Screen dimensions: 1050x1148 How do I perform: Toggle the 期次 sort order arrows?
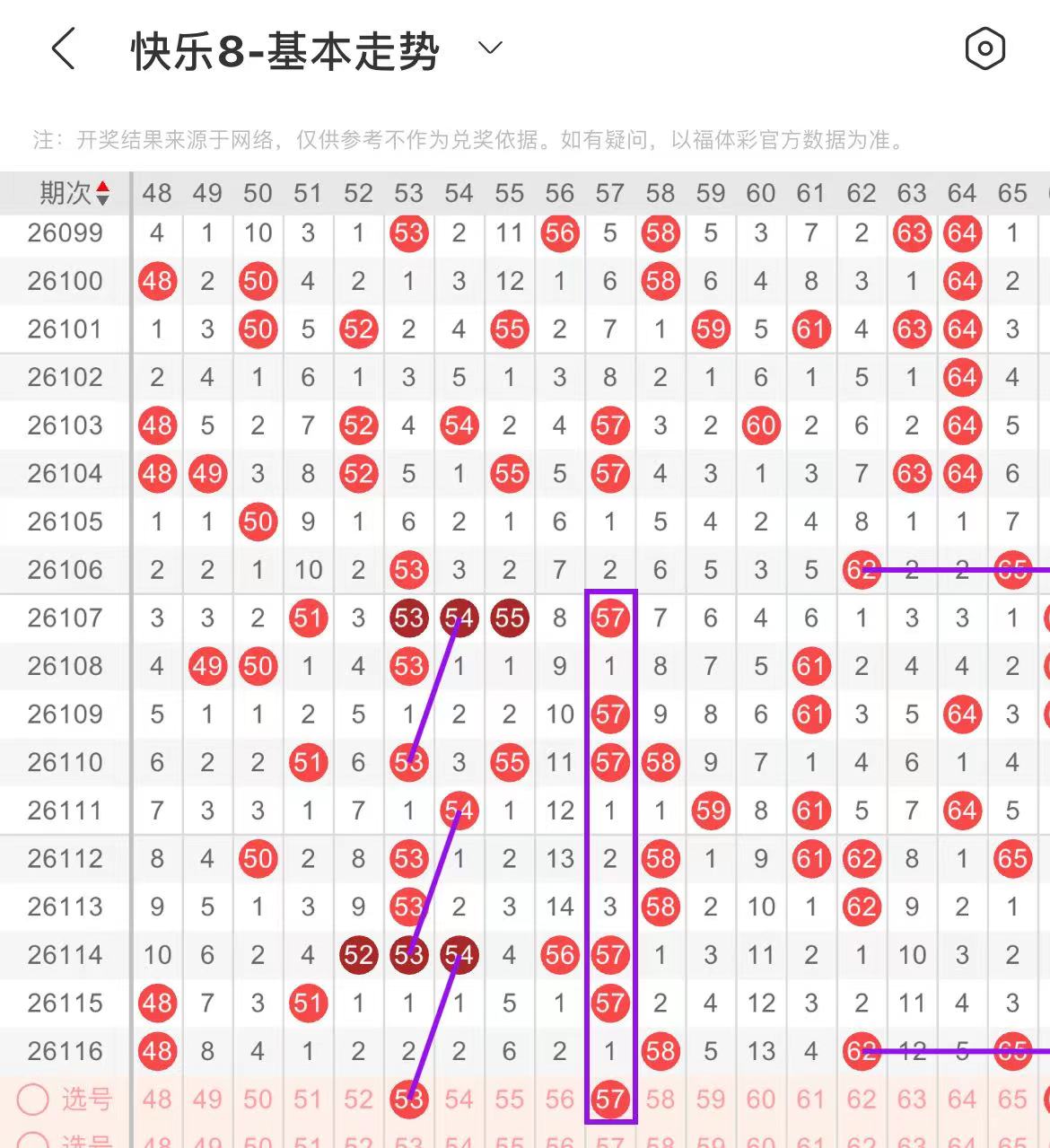click(103, 192)
